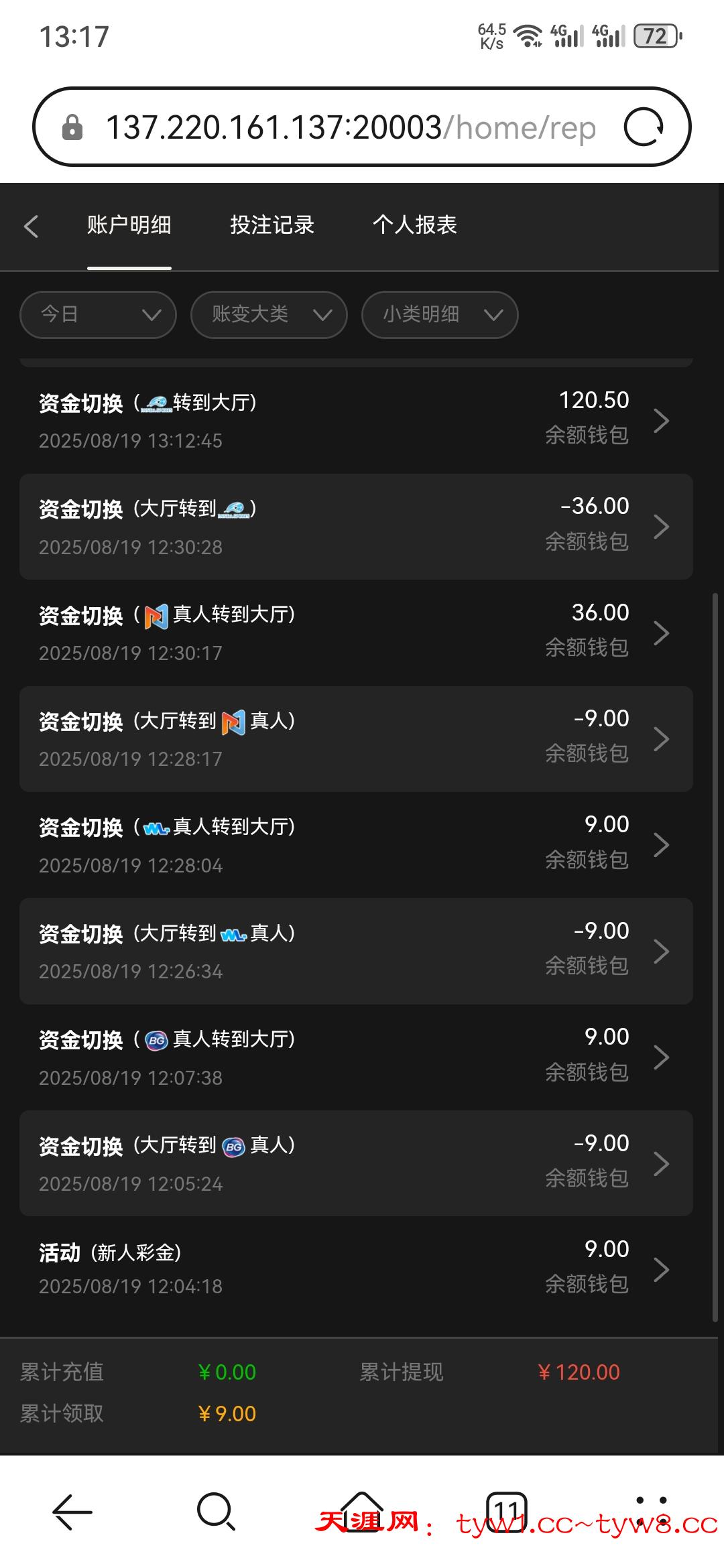Viewport: 724px width, 1568px height.
Task: Select the 账户明细 tab
Action: point(129,225)
